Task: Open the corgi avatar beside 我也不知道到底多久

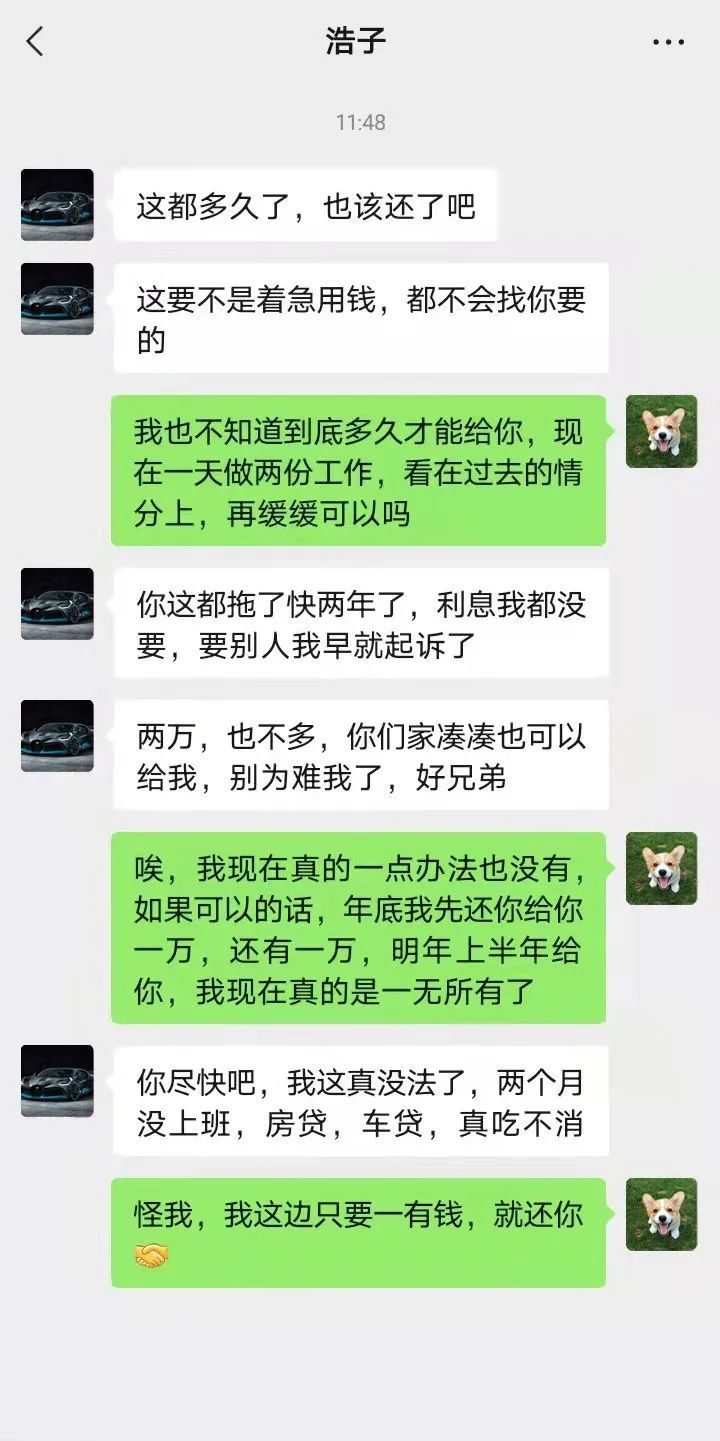Action: (661, 431)
